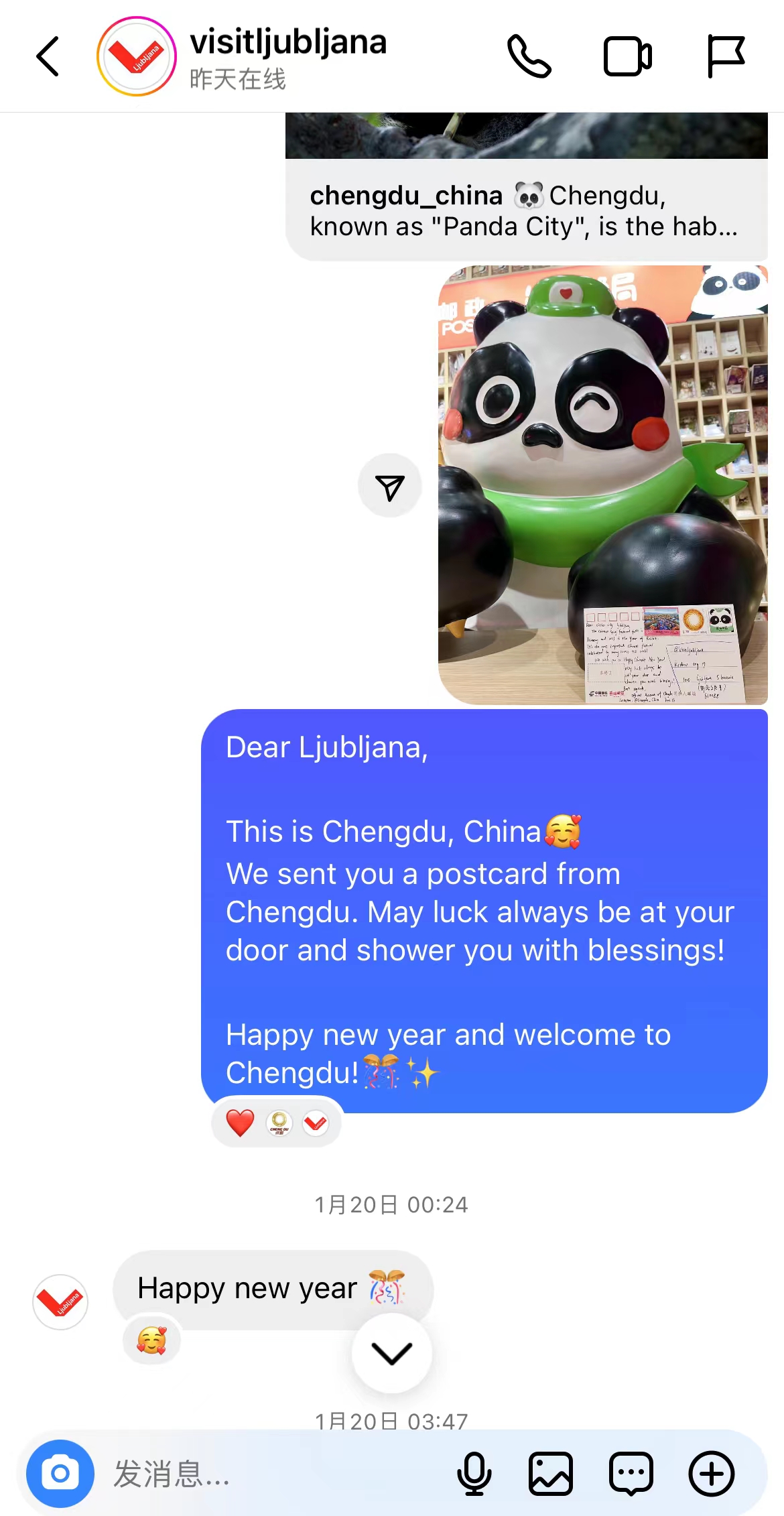View the panda statue photo full screen
The width and height of the screenshot is (784, 1516).
(602, 484)
